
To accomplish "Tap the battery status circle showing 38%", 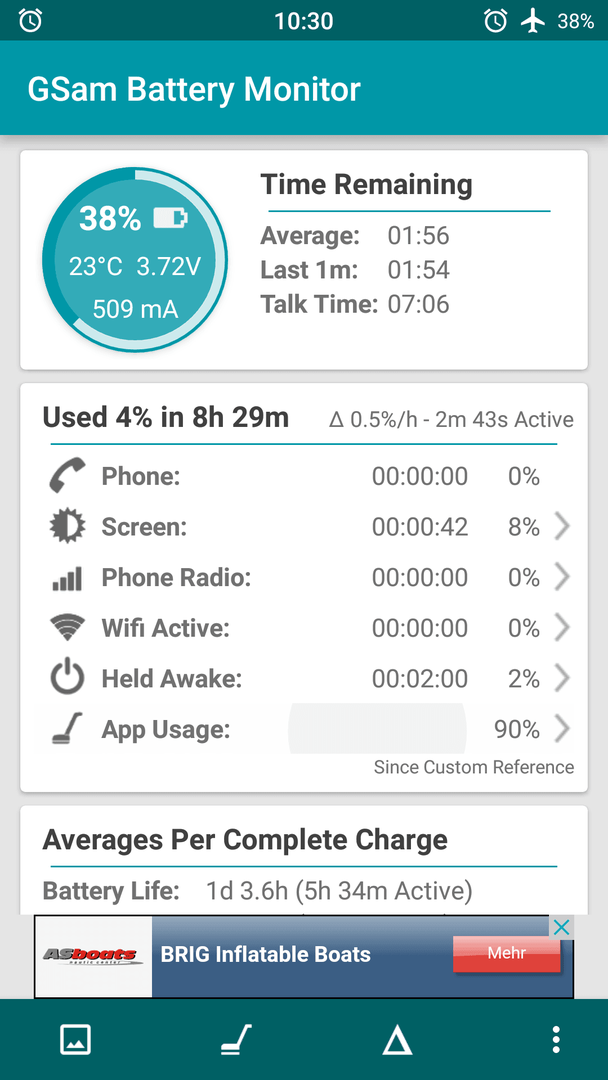I will 134,260.
